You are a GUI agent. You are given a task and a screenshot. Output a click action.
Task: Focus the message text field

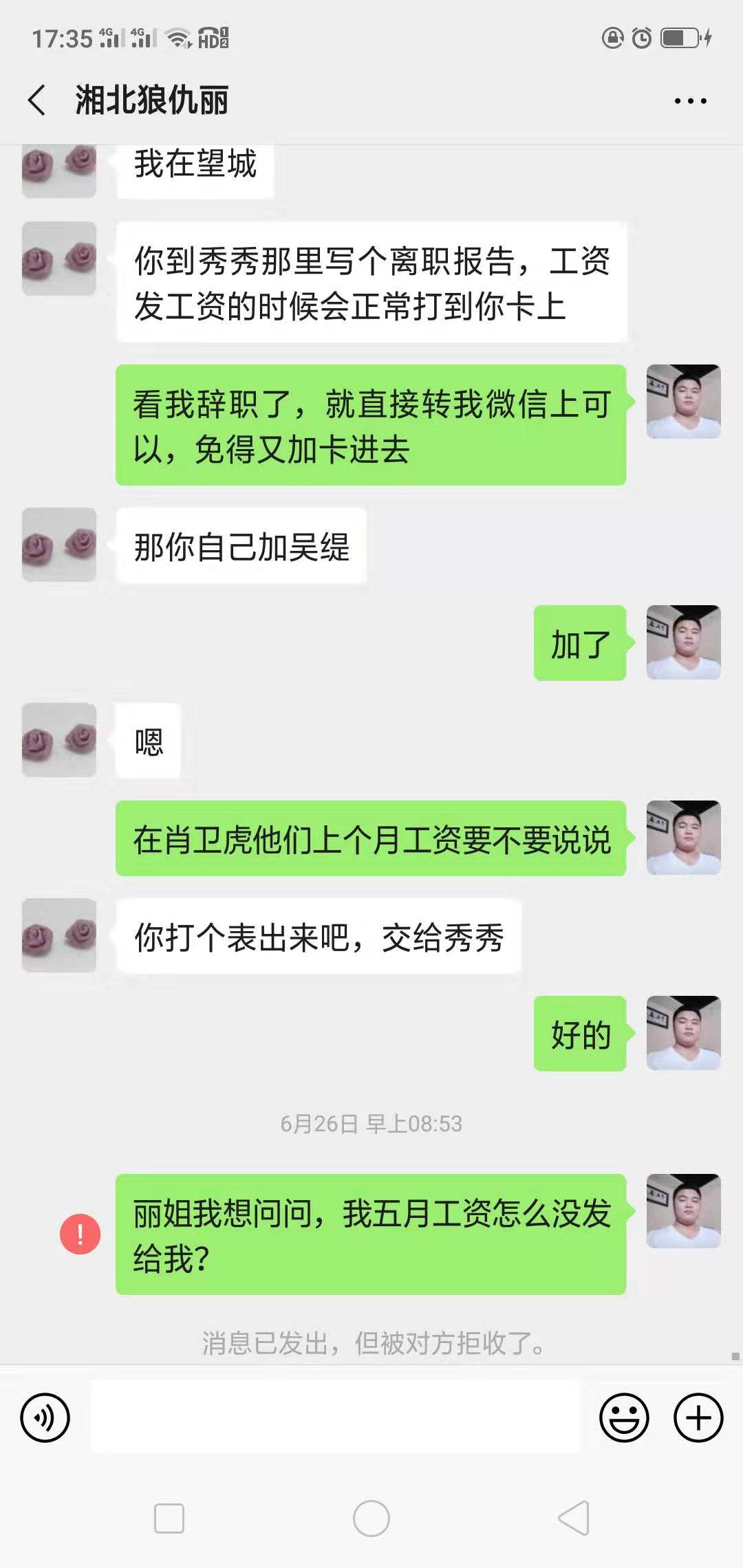335,1417
